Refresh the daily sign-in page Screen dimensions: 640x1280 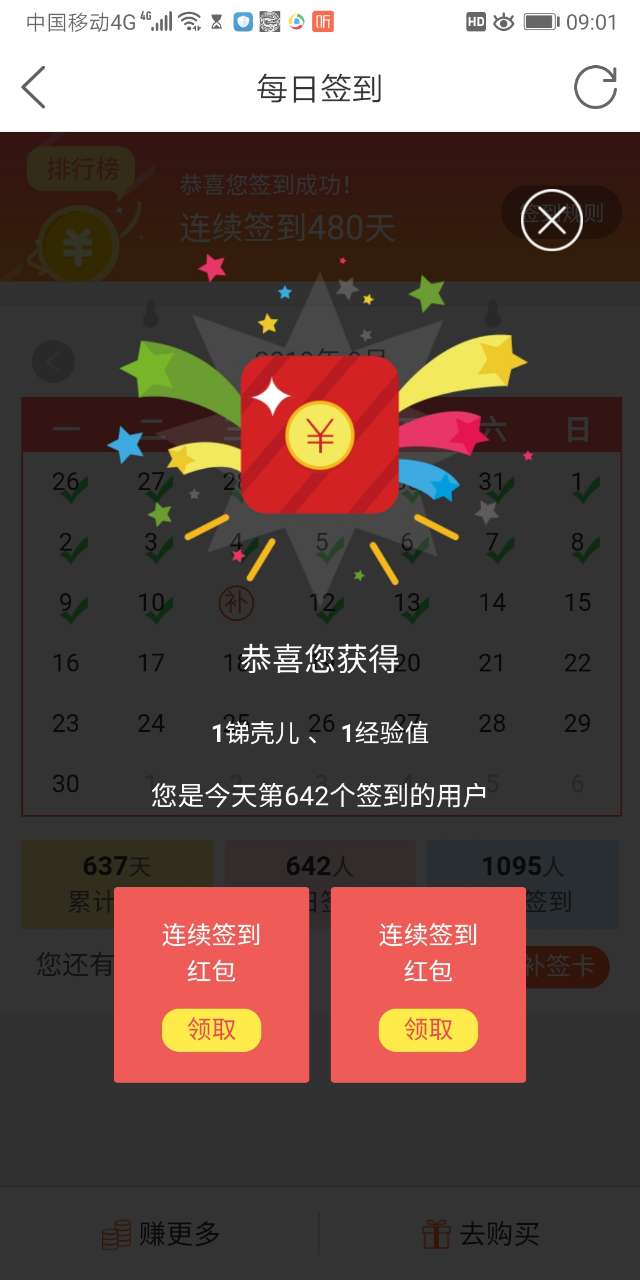point(595,88)
